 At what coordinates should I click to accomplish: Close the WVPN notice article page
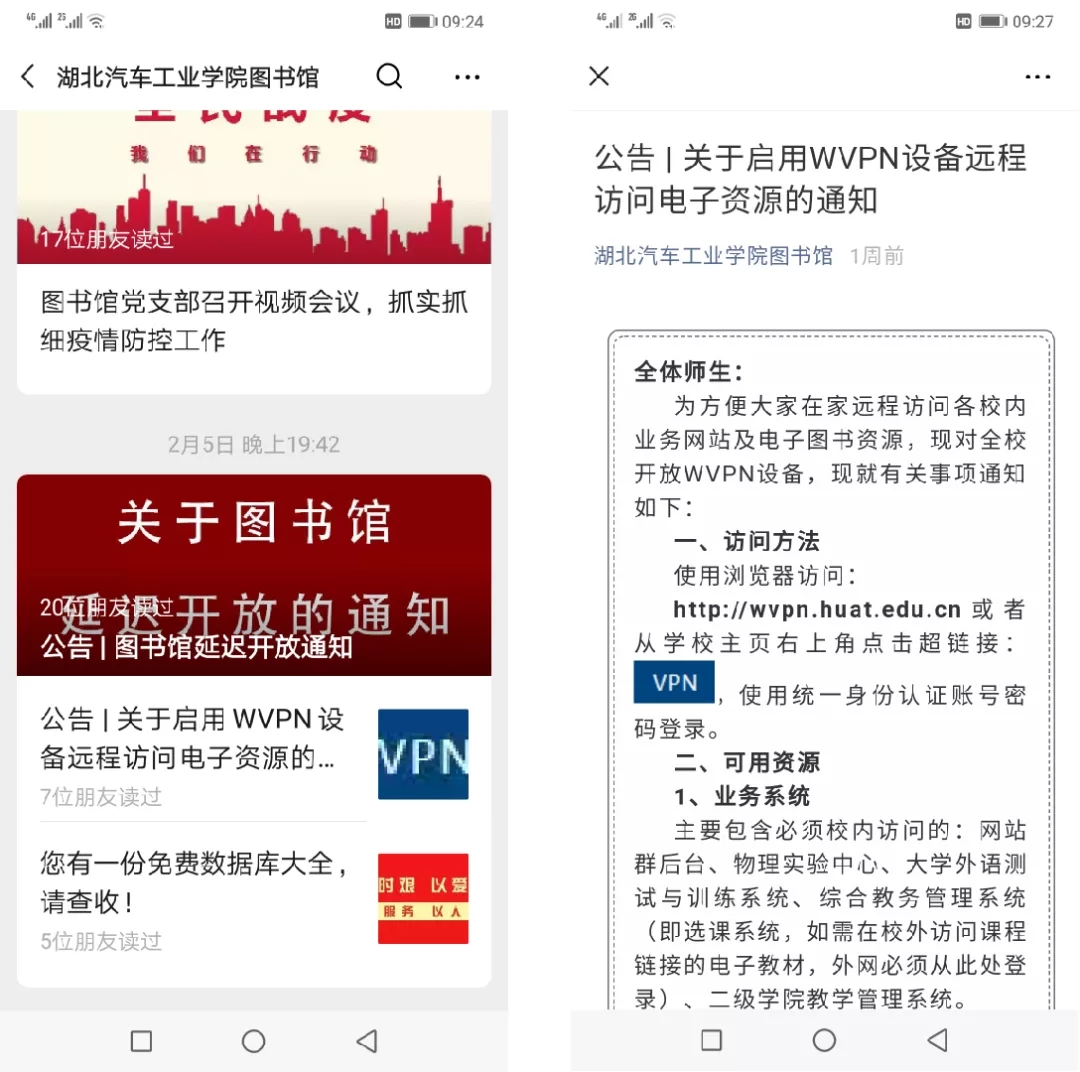coord(599,76)
